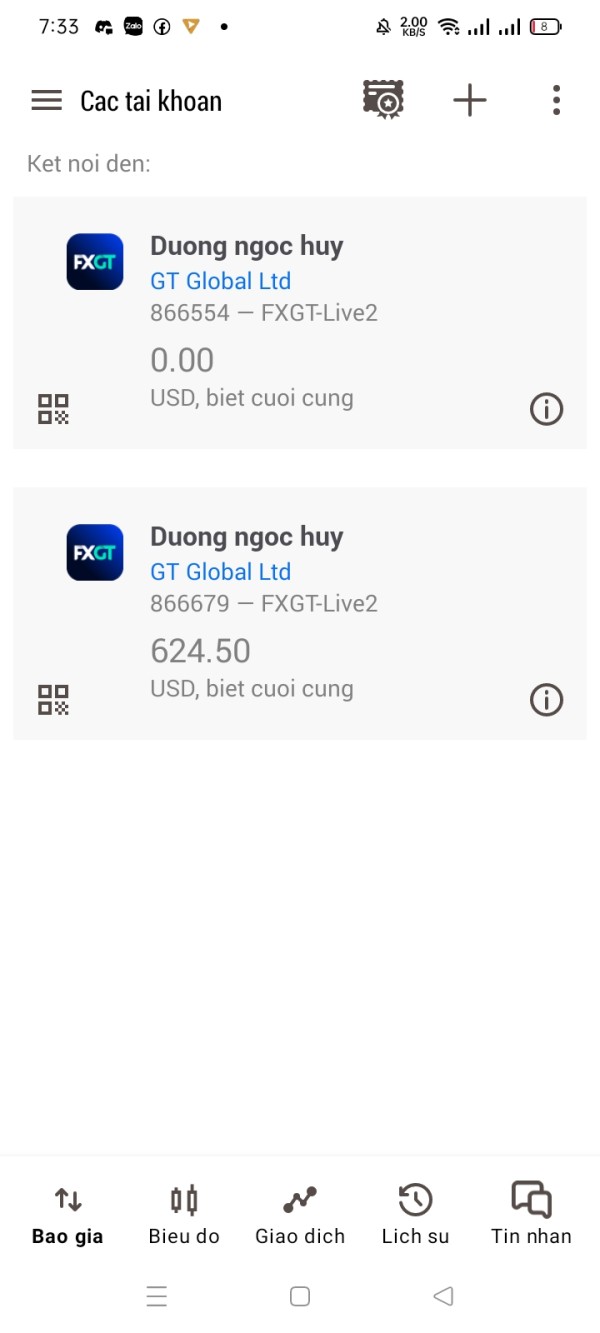Open the Tin nhan tab
Image resolution: width=600 pixels, height=1333 pixels.
(531, 1215)
